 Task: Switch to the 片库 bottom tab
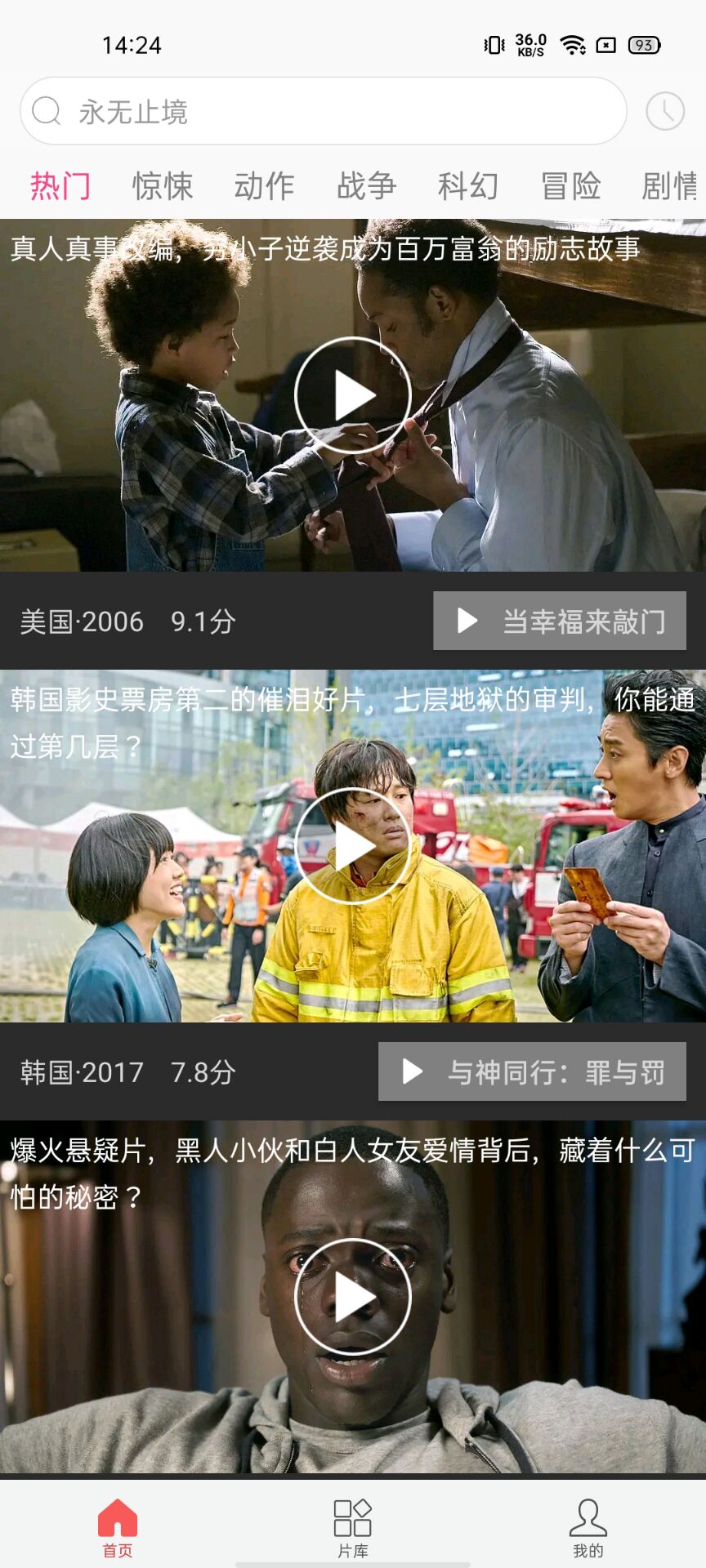click(353, 1527)
